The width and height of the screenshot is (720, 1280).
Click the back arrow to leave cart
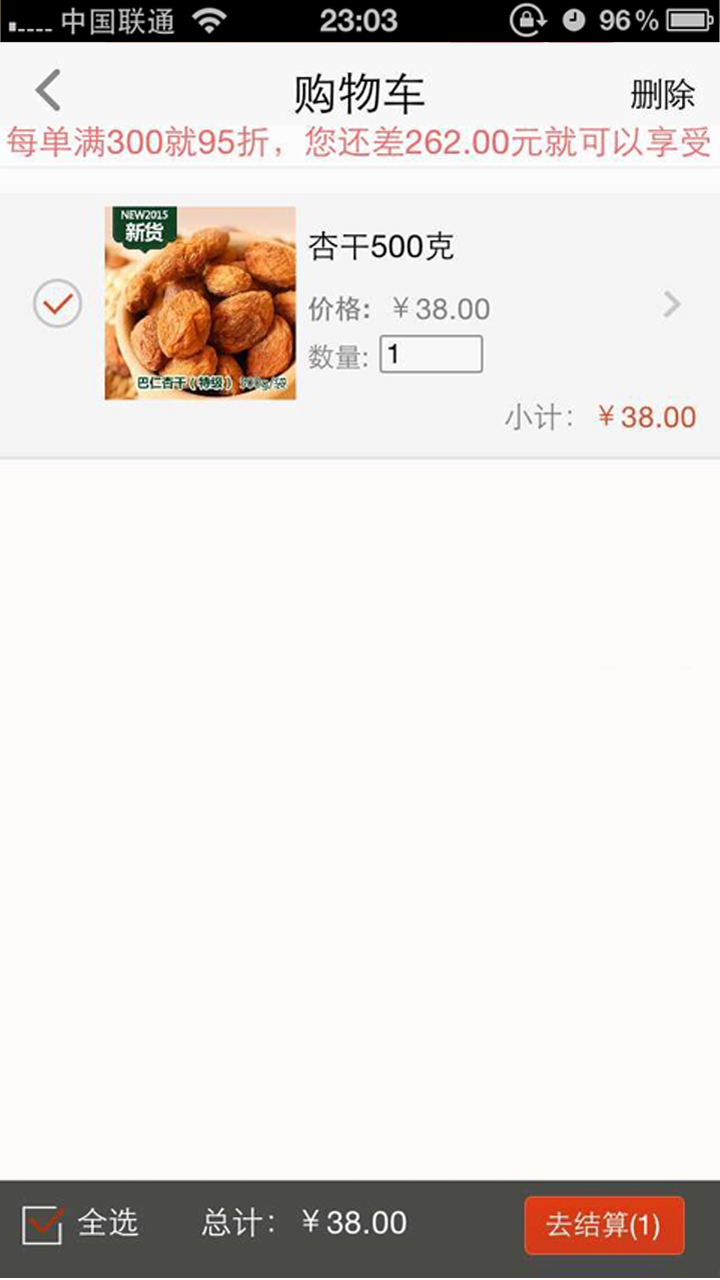click(47, 89)
